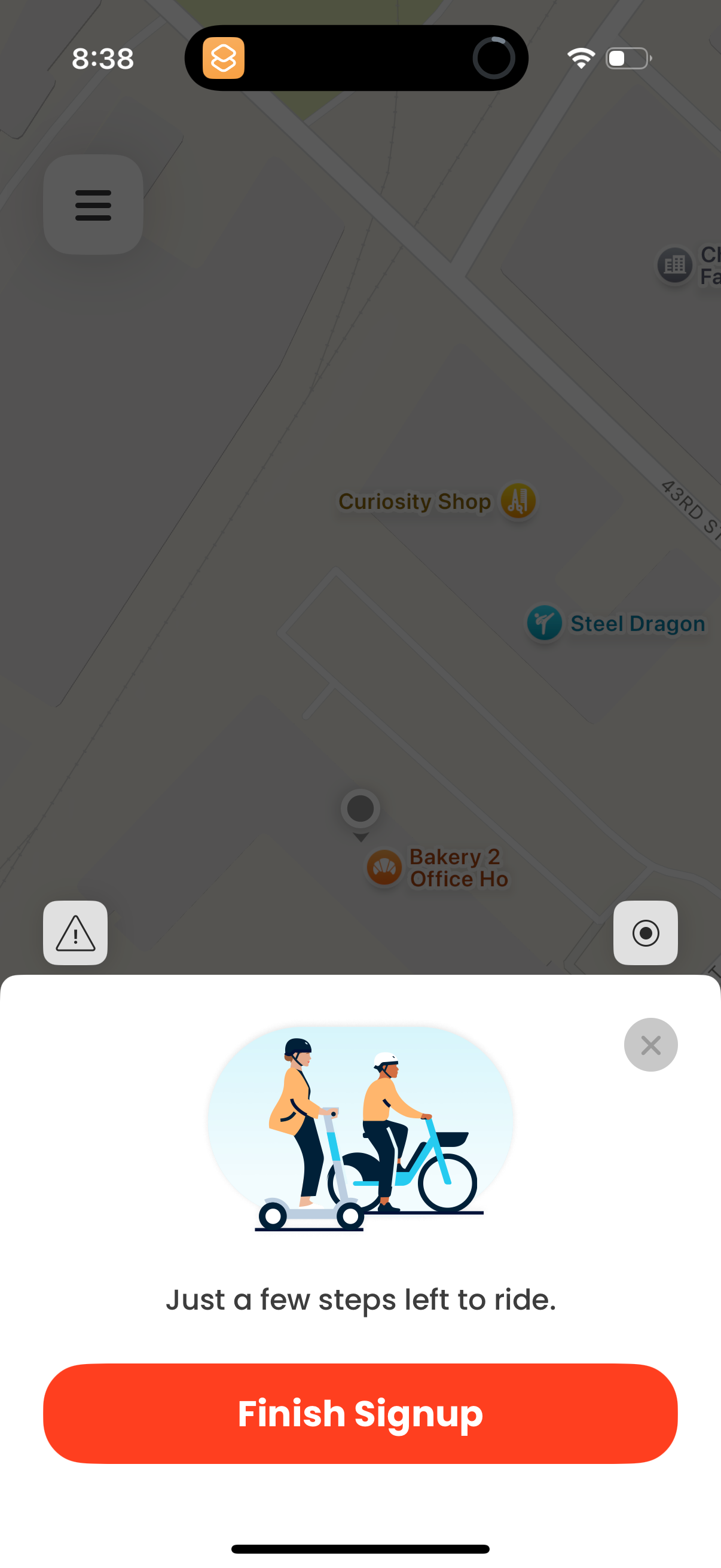Tap the Steel Dragon label text

637,624
